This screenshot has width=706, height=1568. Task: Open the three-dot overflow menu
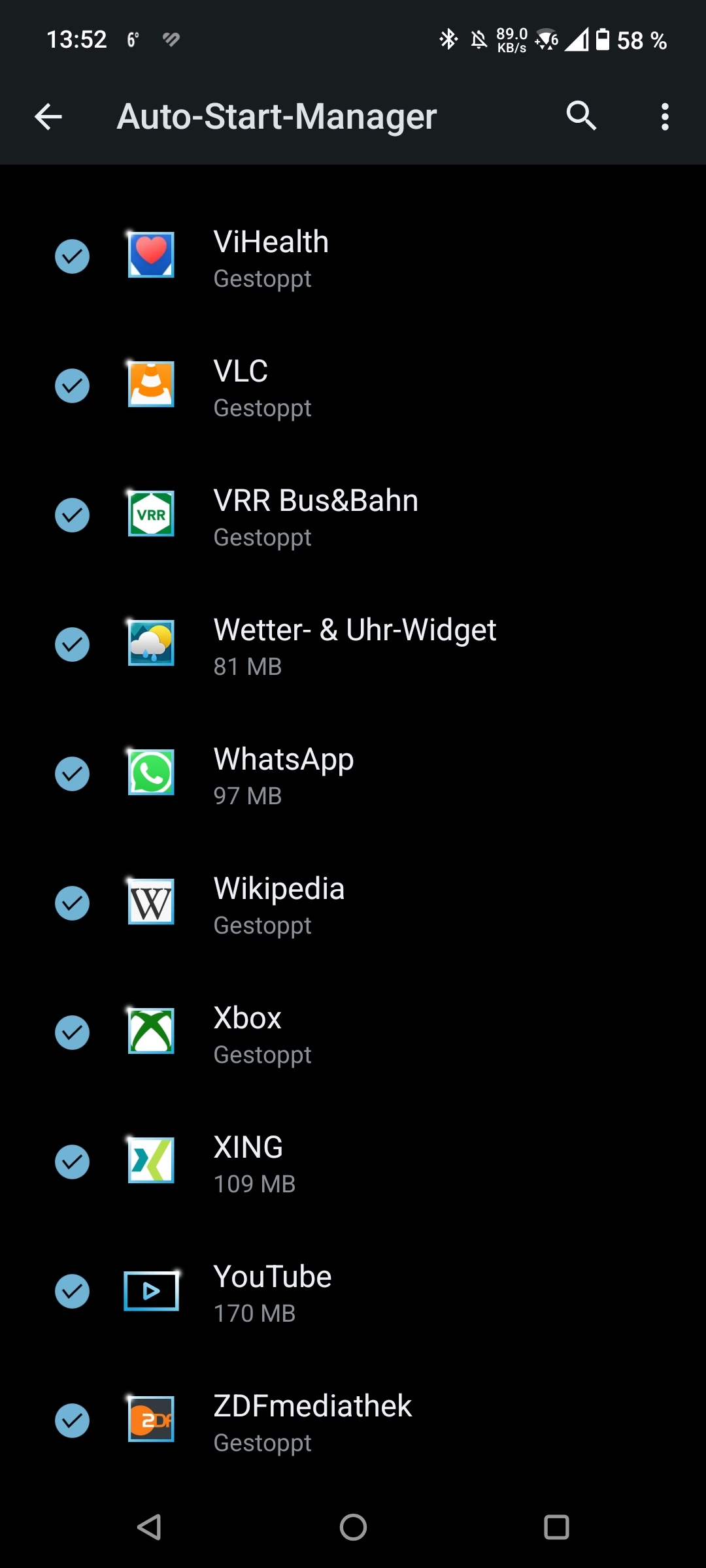pyautogui.click(x=665, y=117)
